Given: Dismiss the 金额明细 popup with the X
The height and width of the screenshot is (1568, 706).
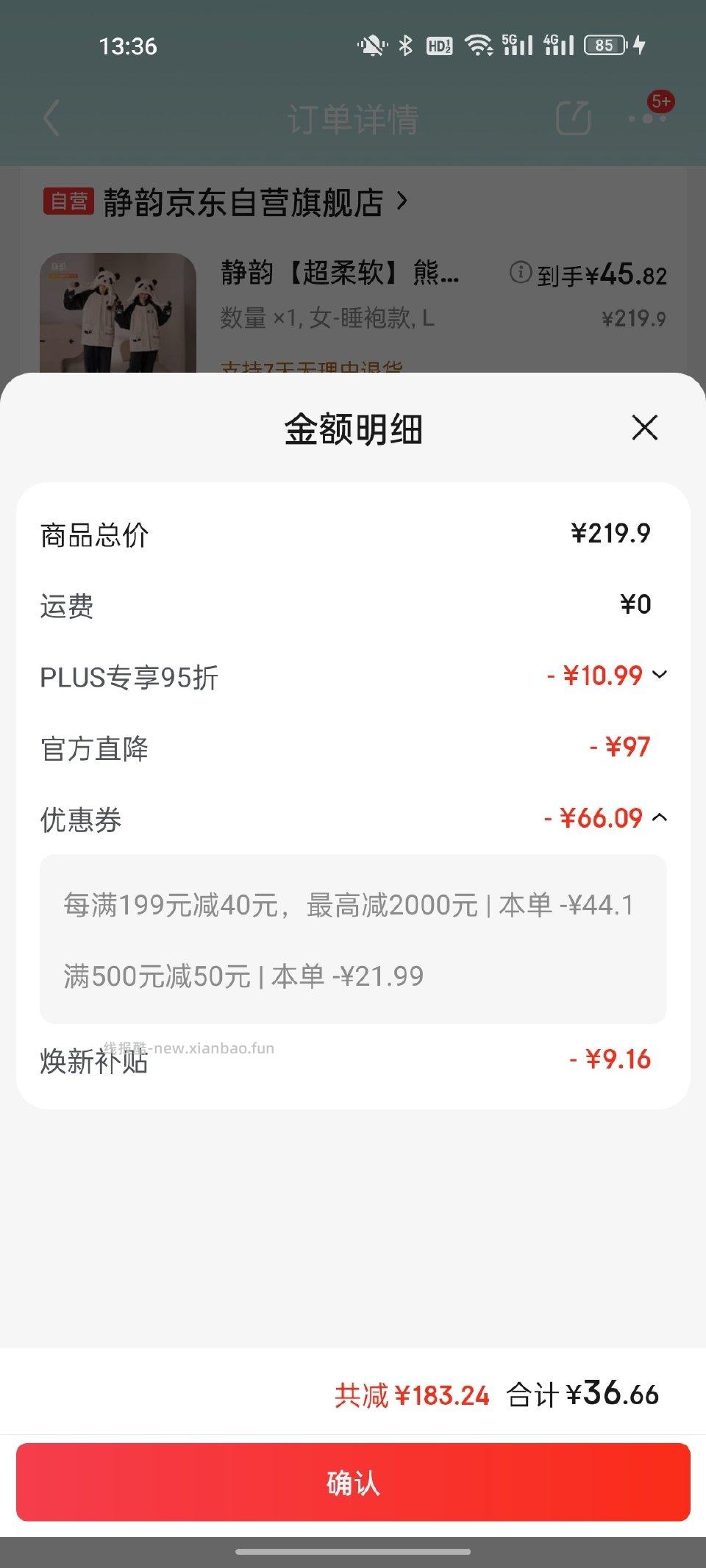Looking at the screenshot, I should [x=643, y=429].
